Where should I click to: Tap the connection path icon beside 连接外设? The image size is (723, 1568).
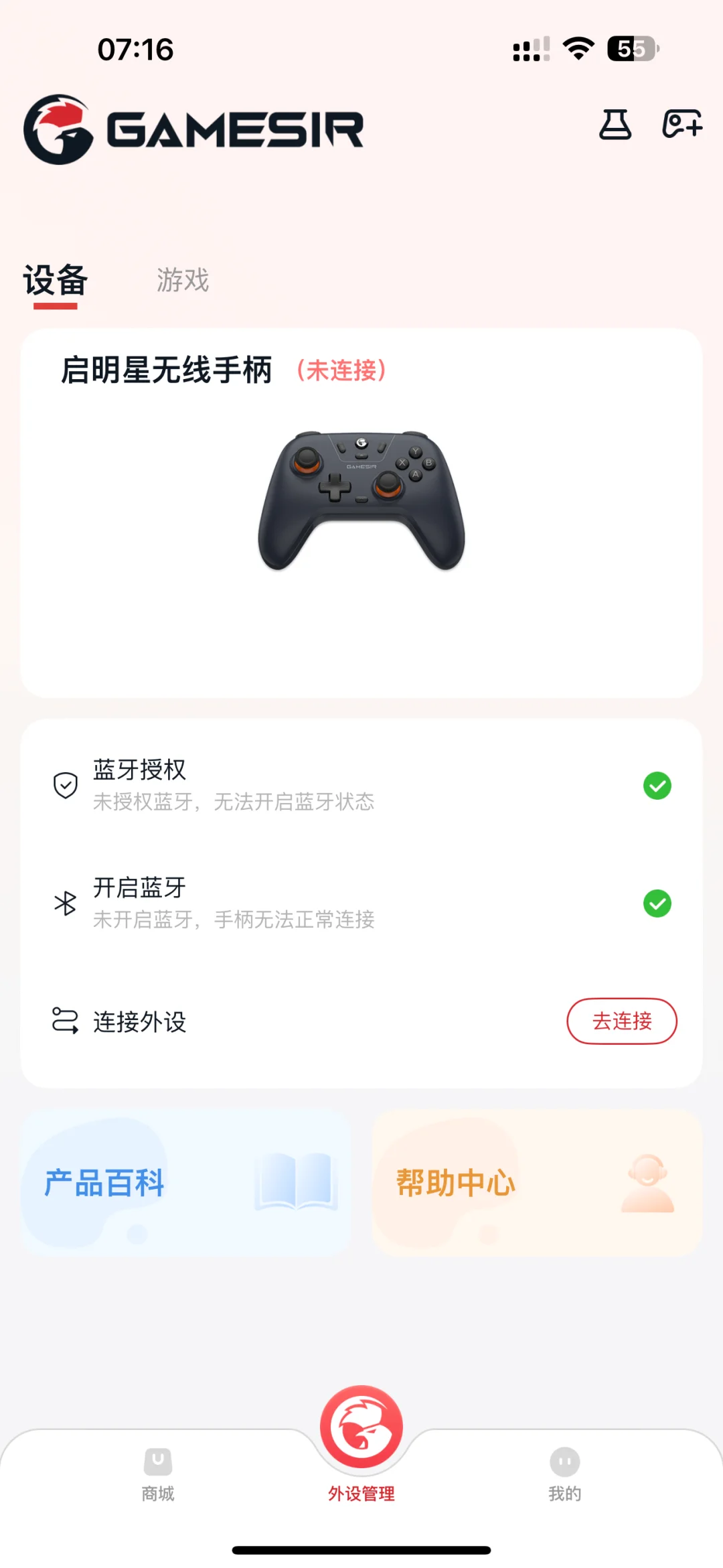click(64, 1021)
